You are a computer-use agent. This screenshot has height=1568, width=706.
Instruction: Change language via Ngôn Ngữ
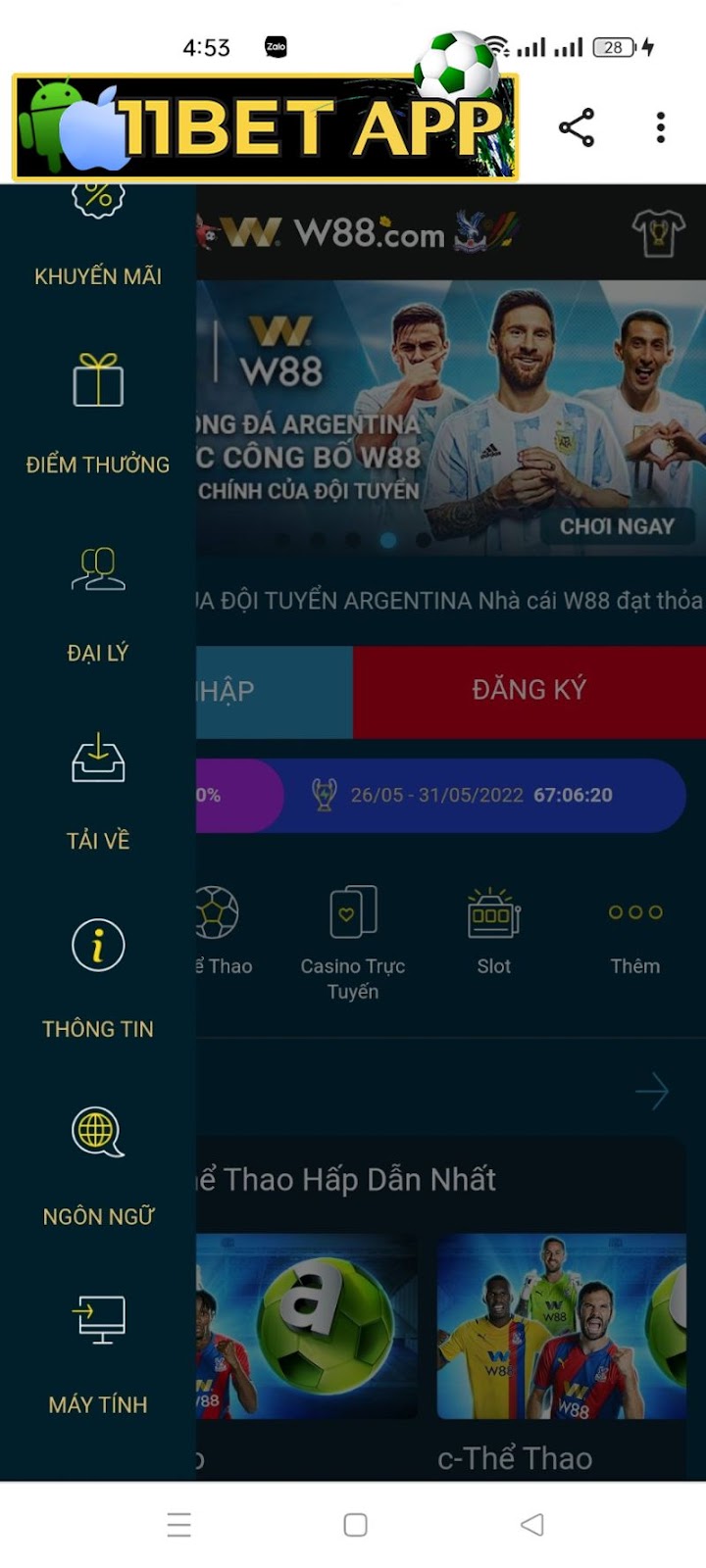(98, 1167)
